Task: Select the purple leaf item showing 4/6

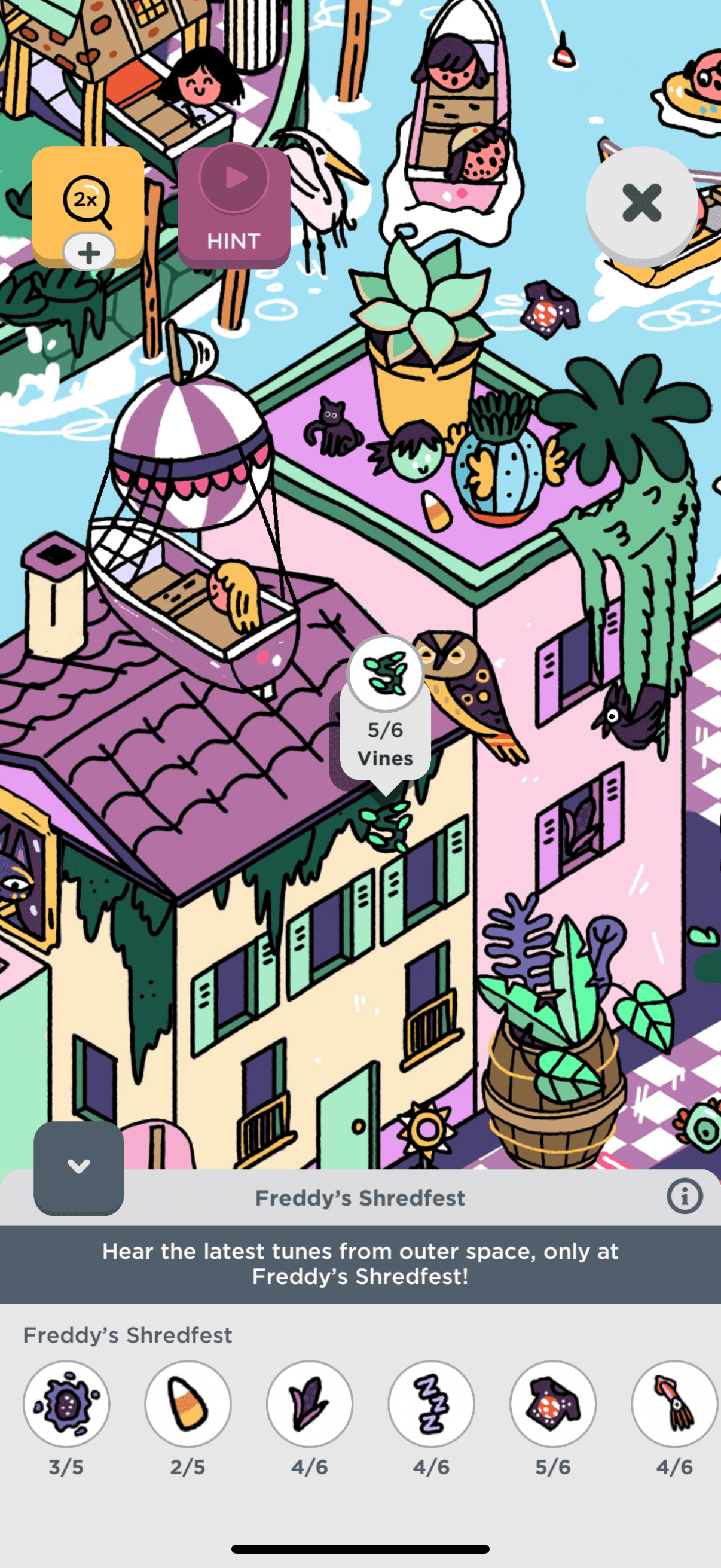Action: click(x=310, y=1404)
